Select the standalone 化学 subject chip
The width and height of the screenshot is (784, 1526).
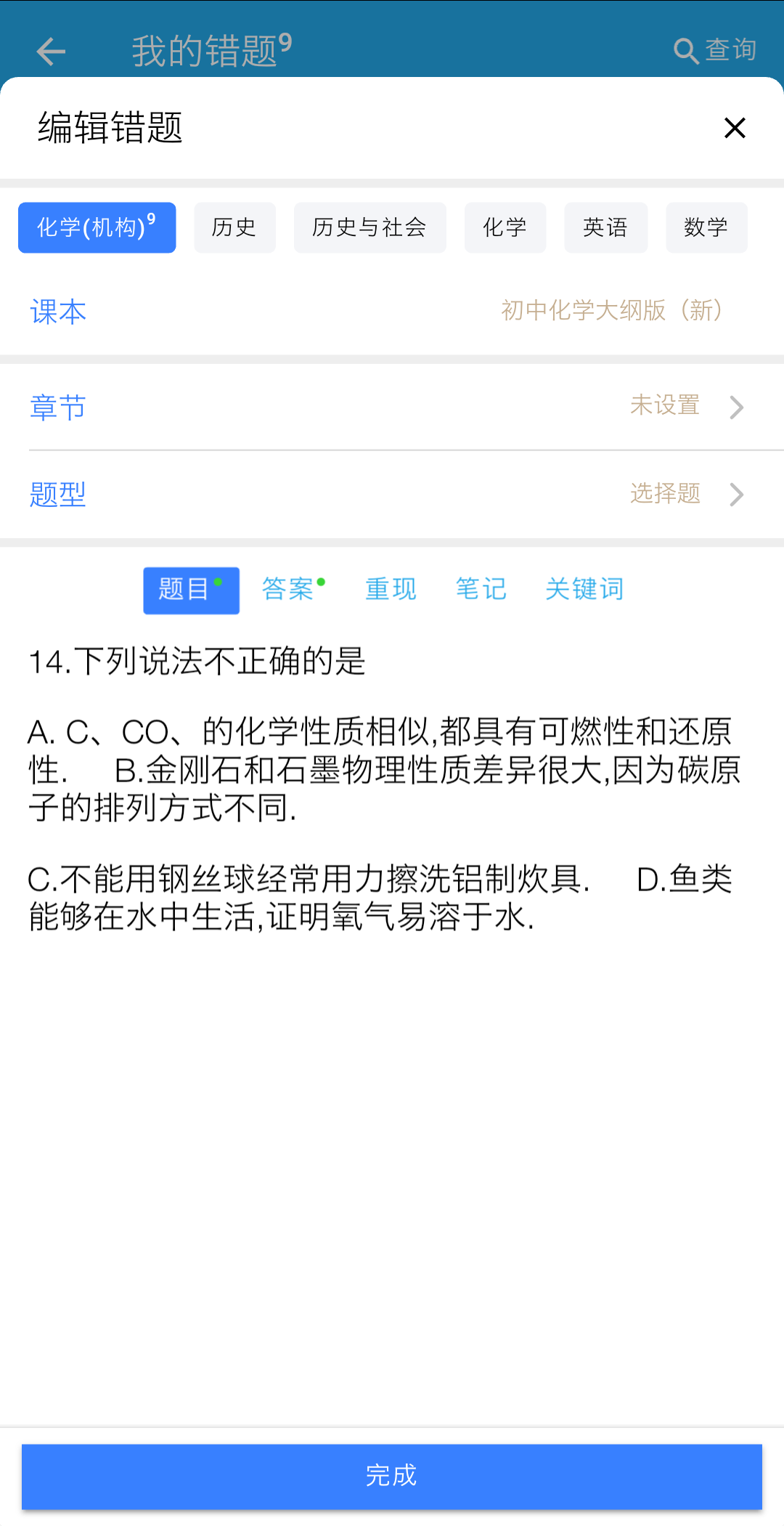click(x=505, y=227)
